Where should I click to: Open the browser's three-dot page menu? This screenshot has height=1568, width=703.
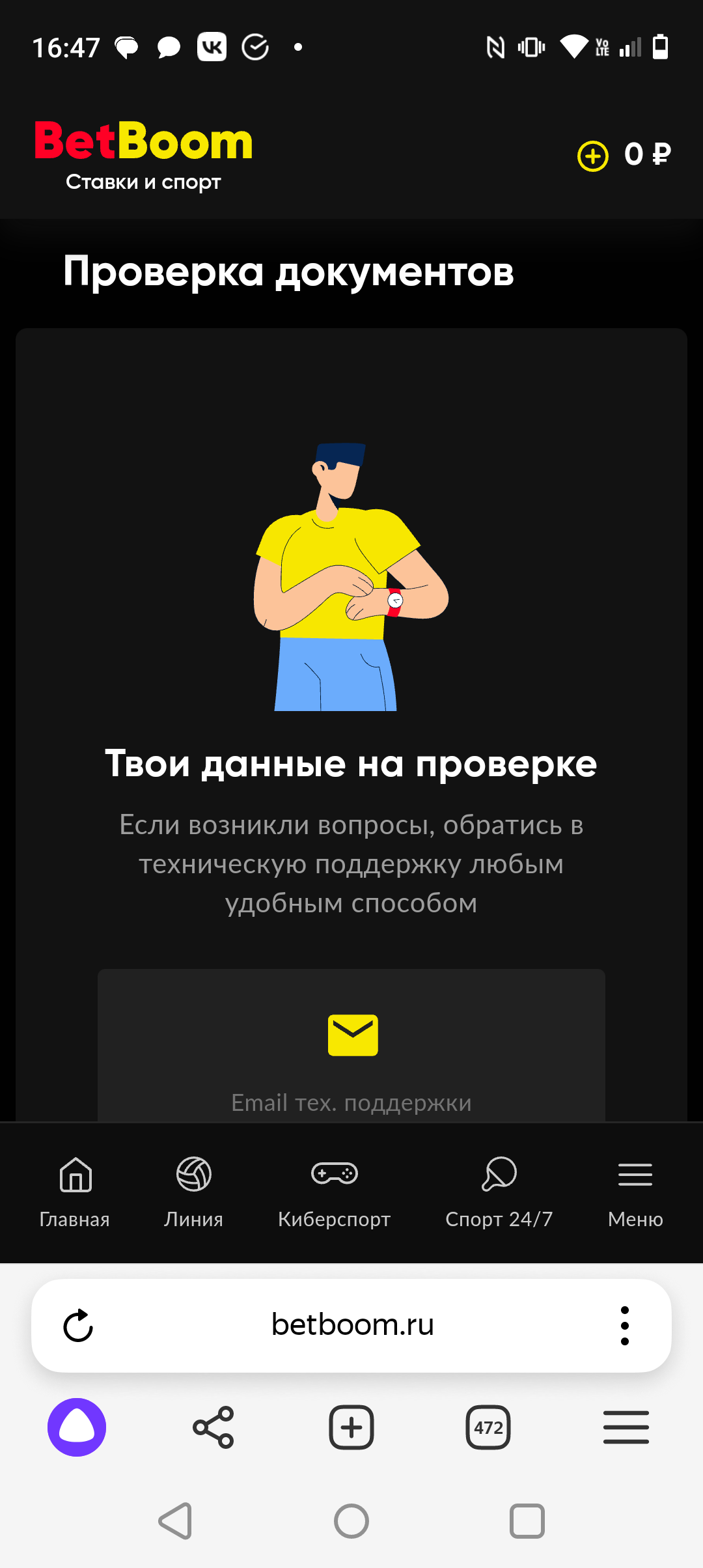[x=624, y=1326]
